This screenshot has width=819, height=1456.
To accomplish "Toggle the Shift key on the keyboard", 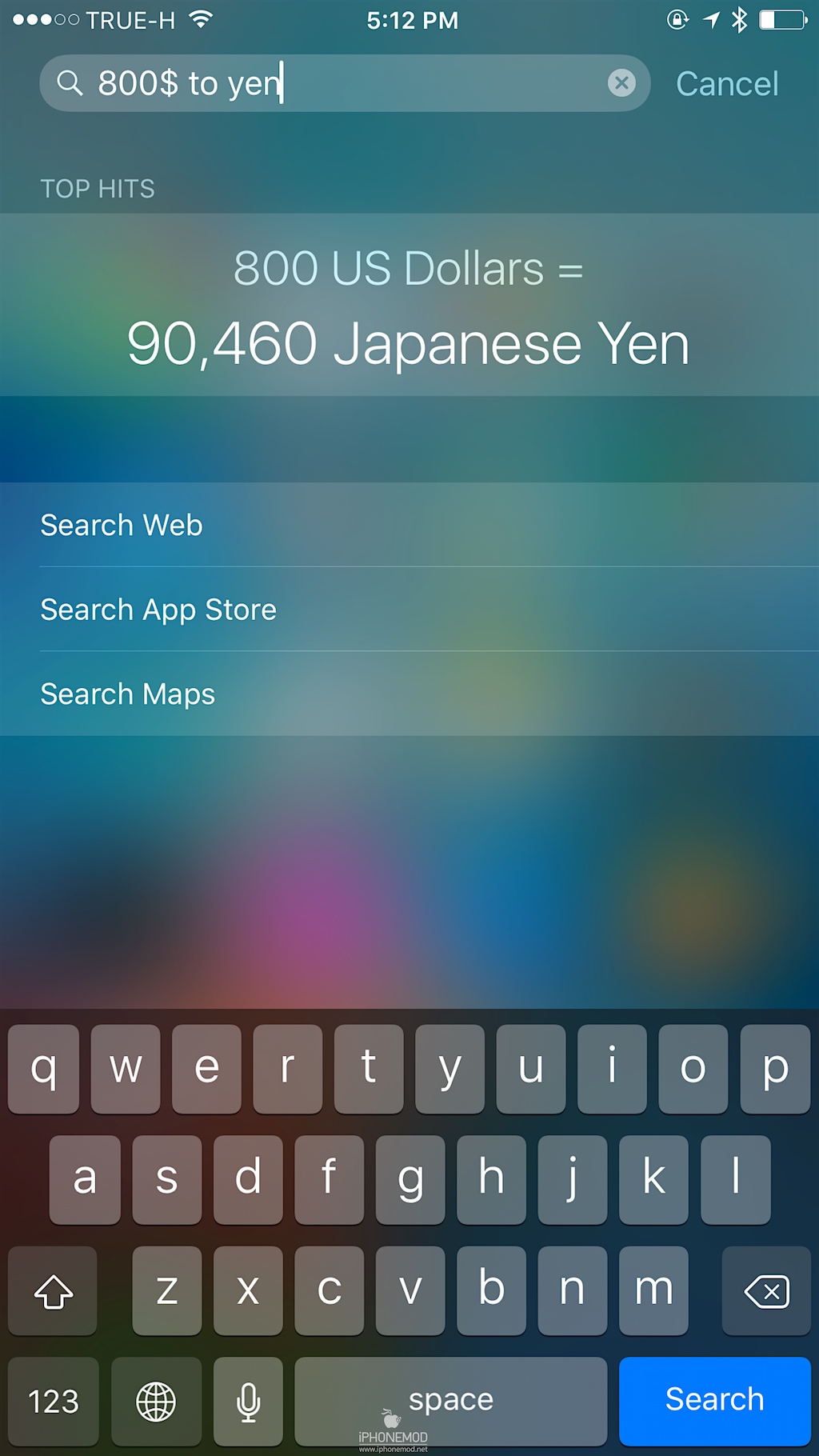I will pyautogui.click(x=53, y=1290).
